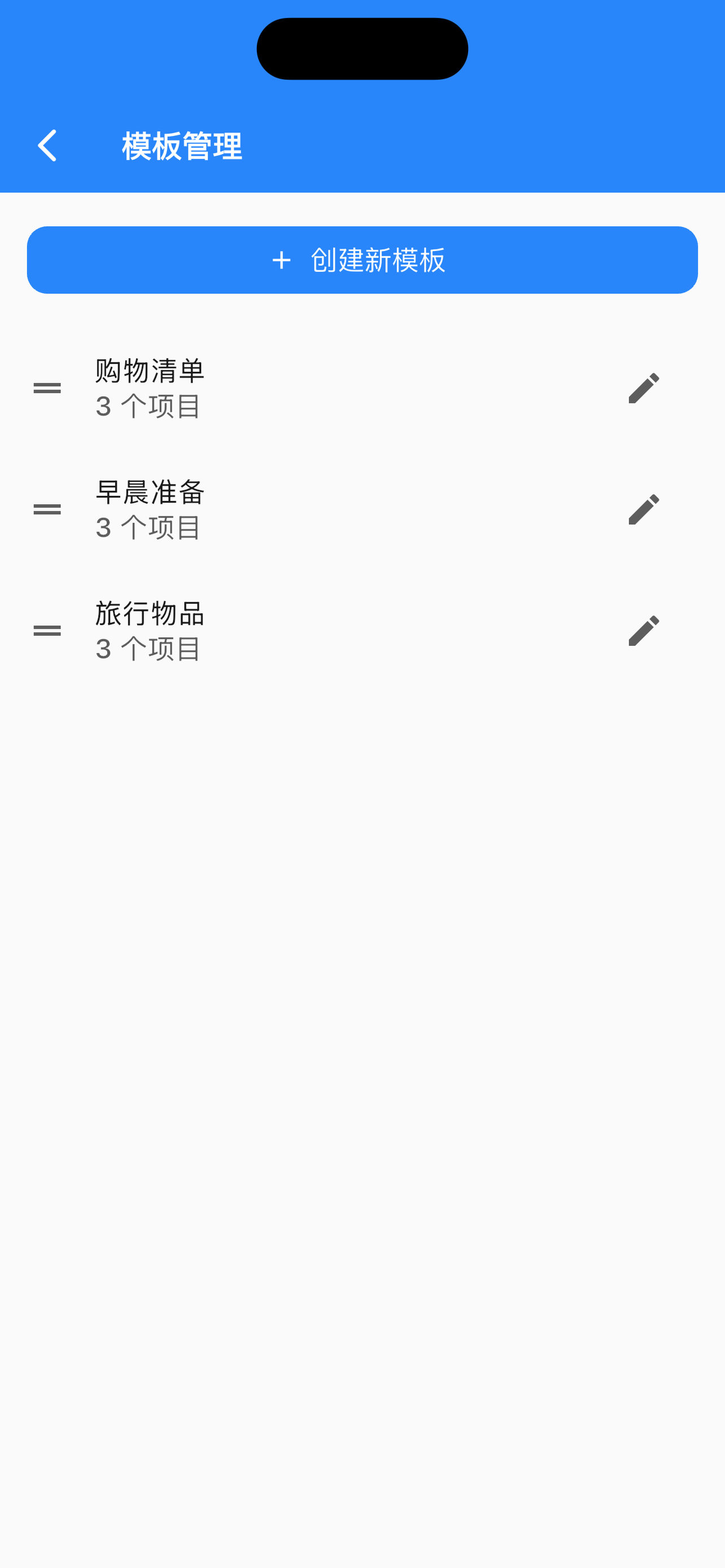
Task: Tap the drag handle next to 购物清单
Action: tap(47, 386)
